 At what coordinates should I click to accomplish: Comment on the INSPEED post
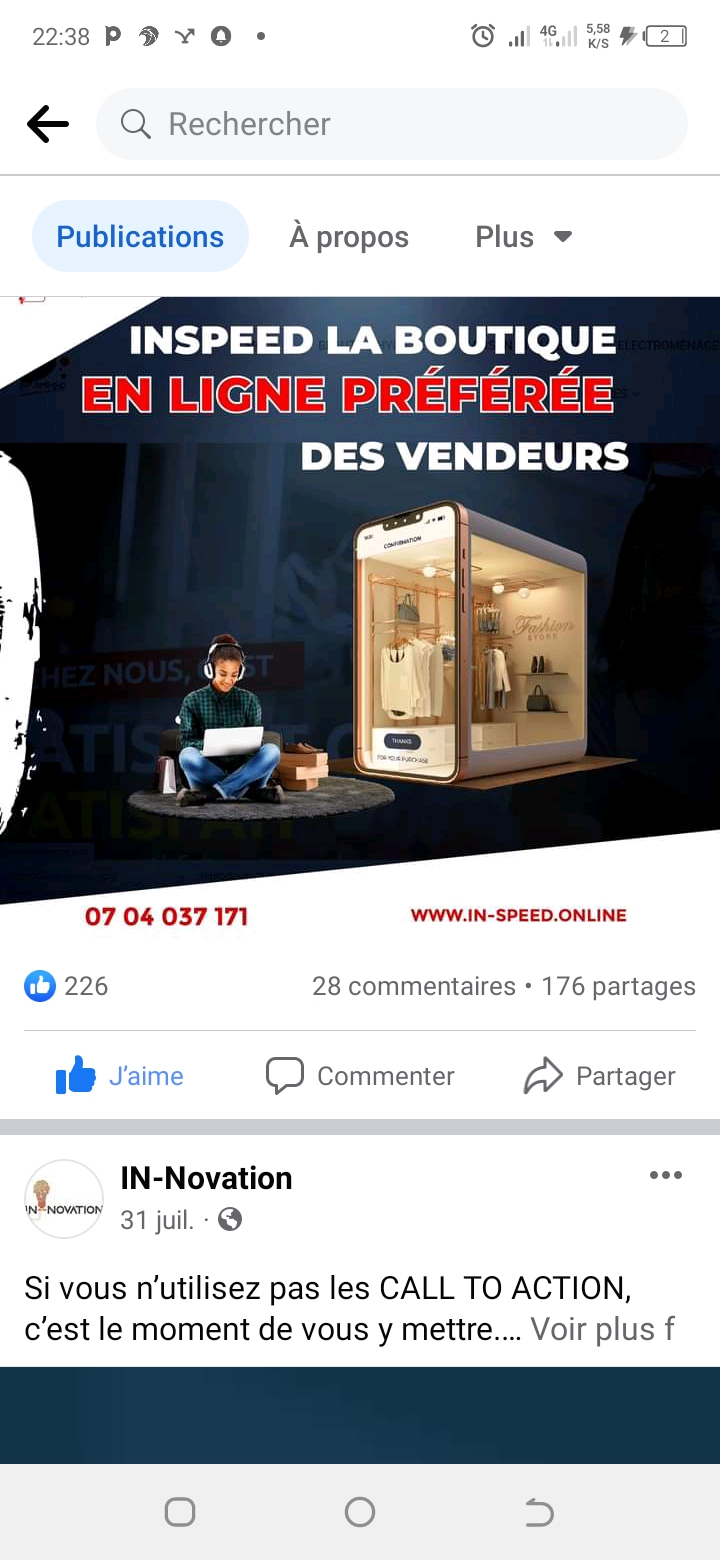coord(360,1076)
